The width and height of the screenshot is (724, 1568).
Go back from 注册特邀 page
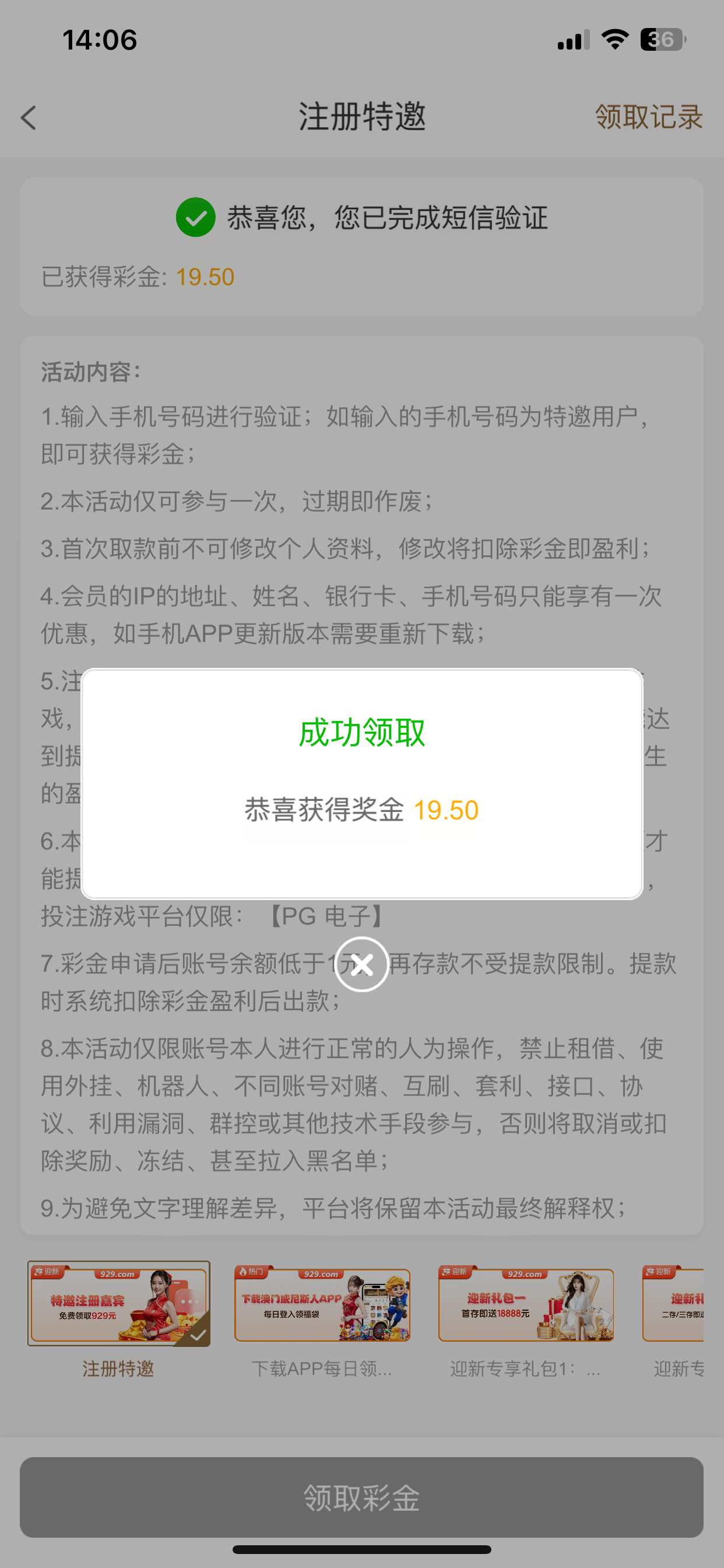(x=29, y=117)
